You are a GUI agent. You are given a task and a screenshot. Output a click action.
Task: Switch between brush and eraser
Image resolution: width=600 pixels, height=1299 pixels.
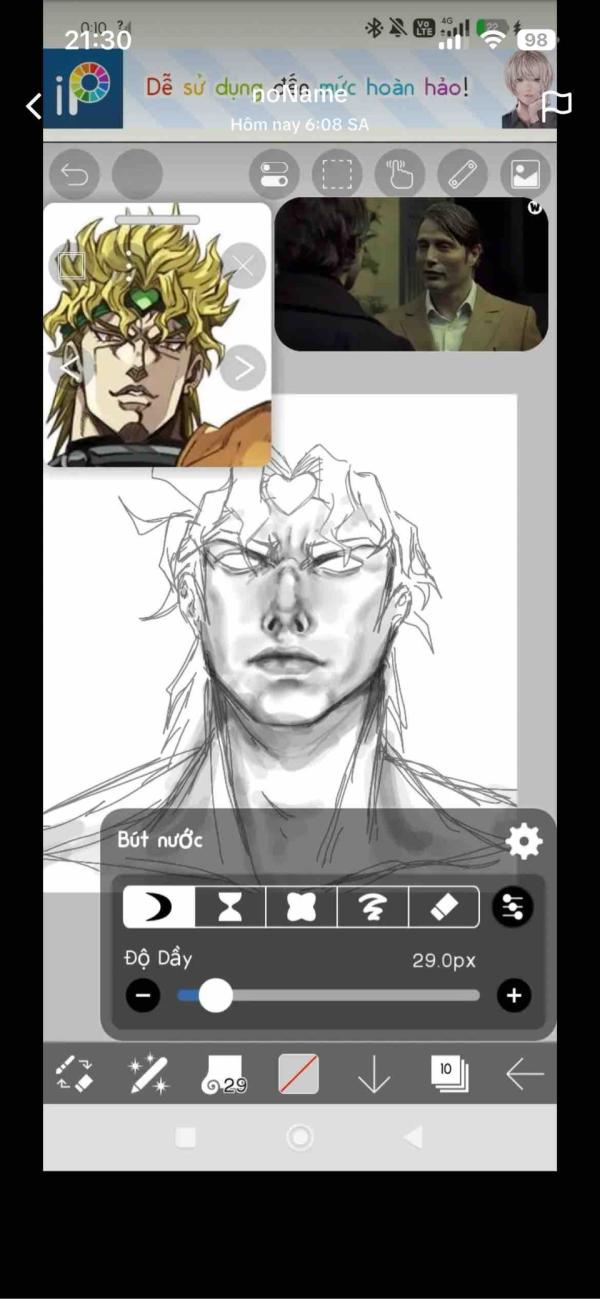pos(74,1075)
